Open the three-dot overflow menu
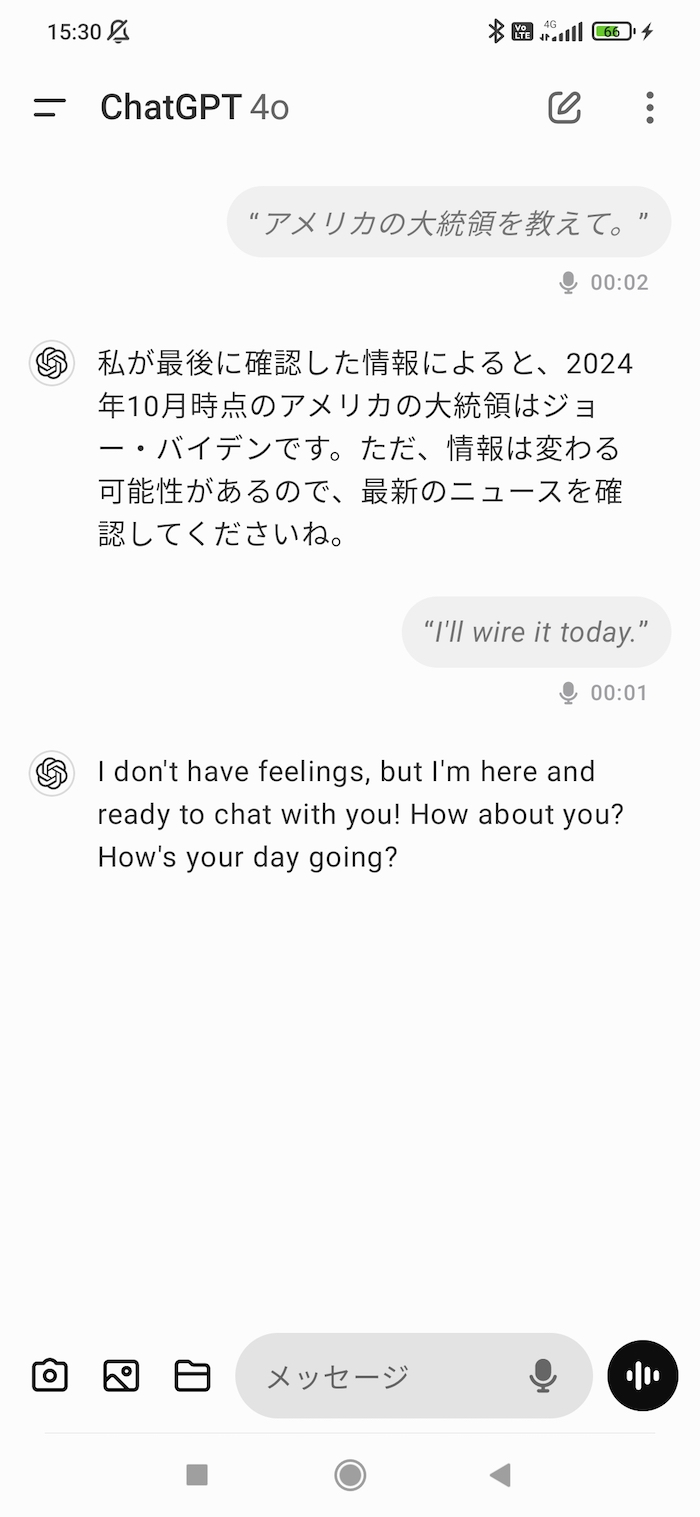 tap(650, 108)
